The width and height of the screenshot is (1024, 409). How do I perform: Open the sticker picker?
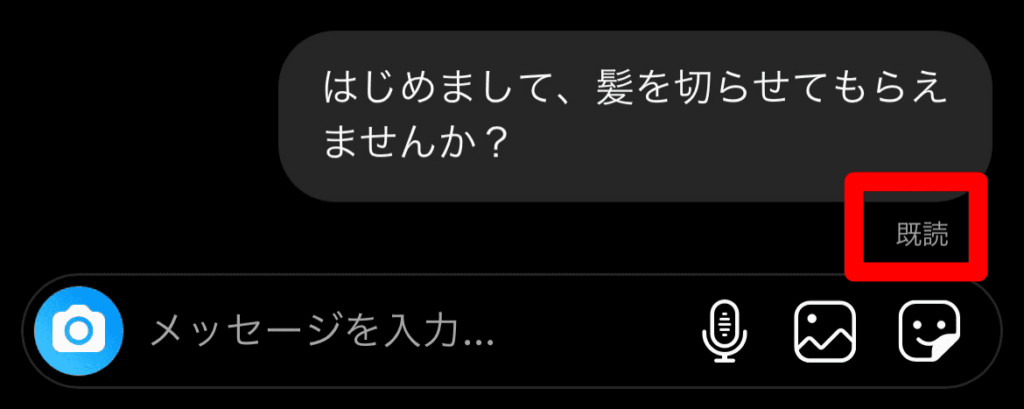[x=929, y=332]
